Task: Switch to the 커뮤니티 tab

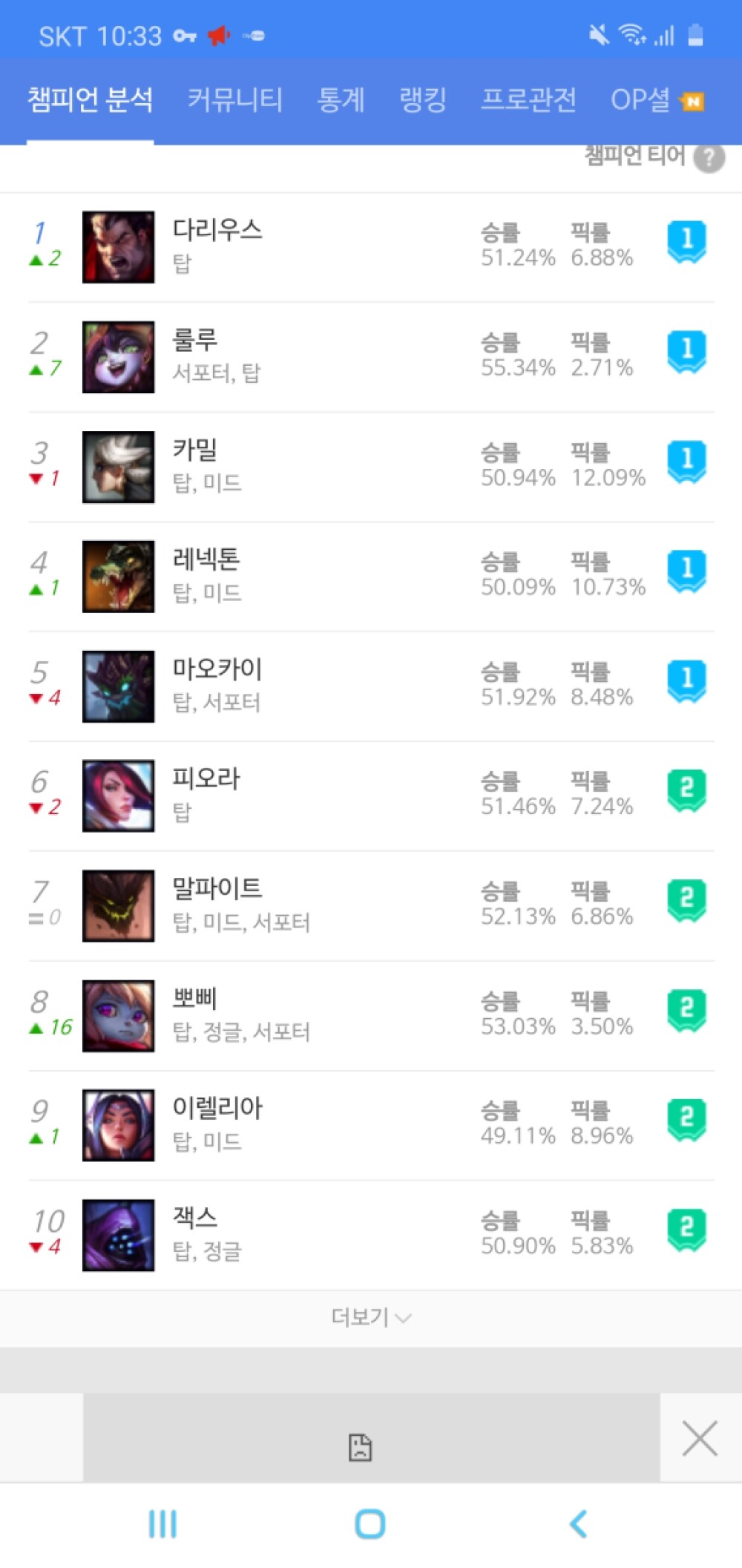Action: (234, 99)
